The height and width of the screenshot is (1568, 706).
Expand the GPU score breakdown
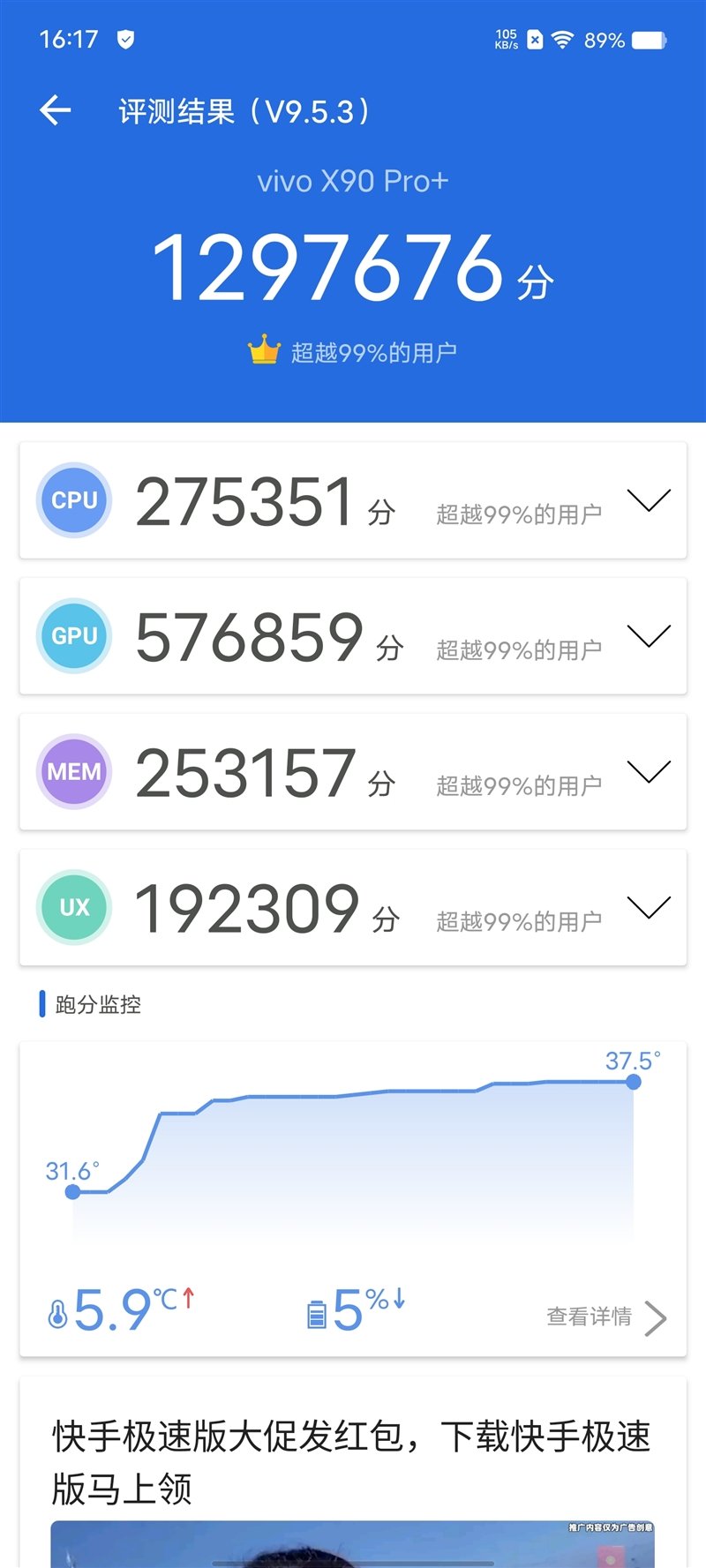click(649, 636)
